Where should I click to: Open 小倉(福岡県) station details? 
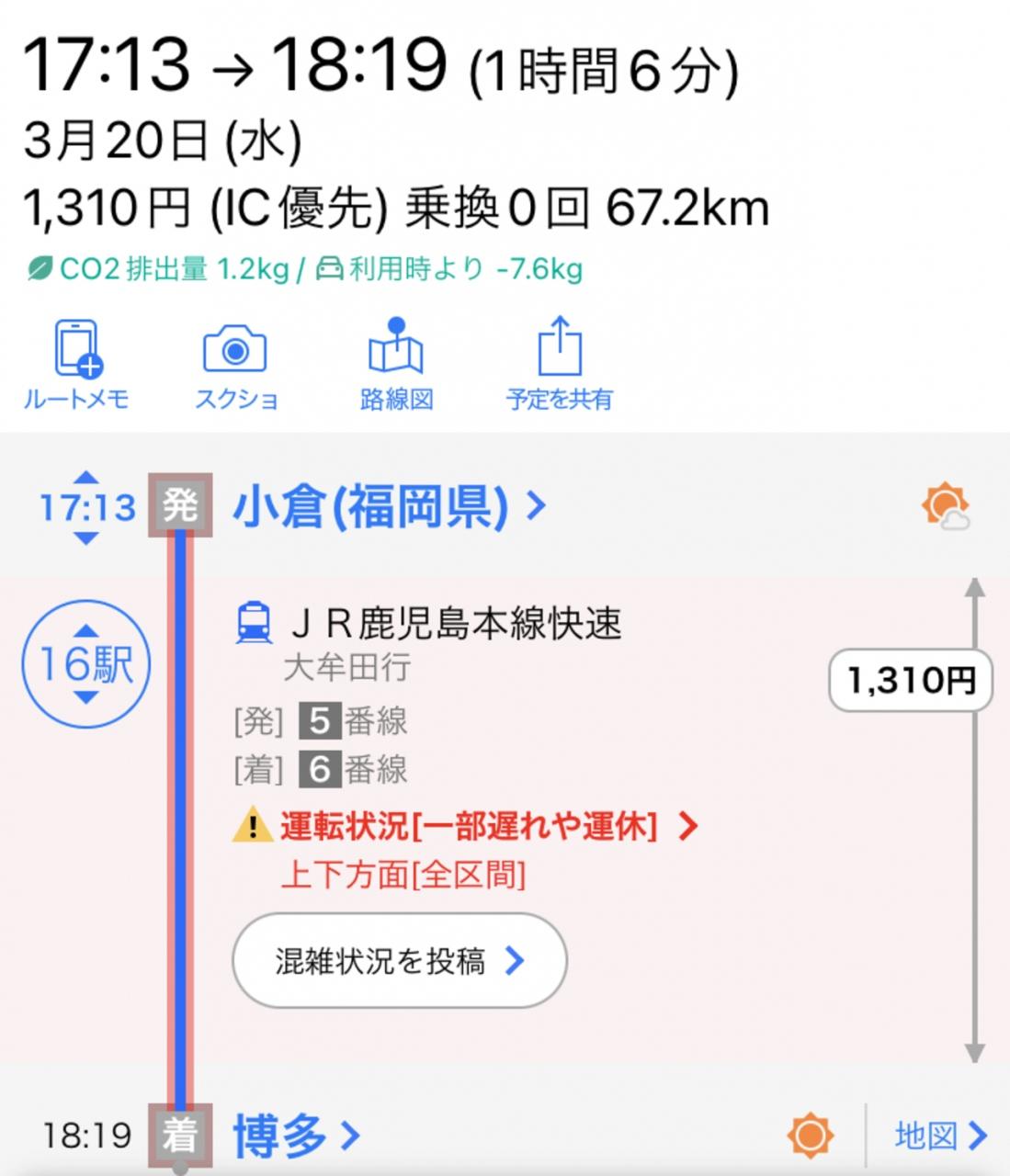pyautogui.click(x=388, y=505)
